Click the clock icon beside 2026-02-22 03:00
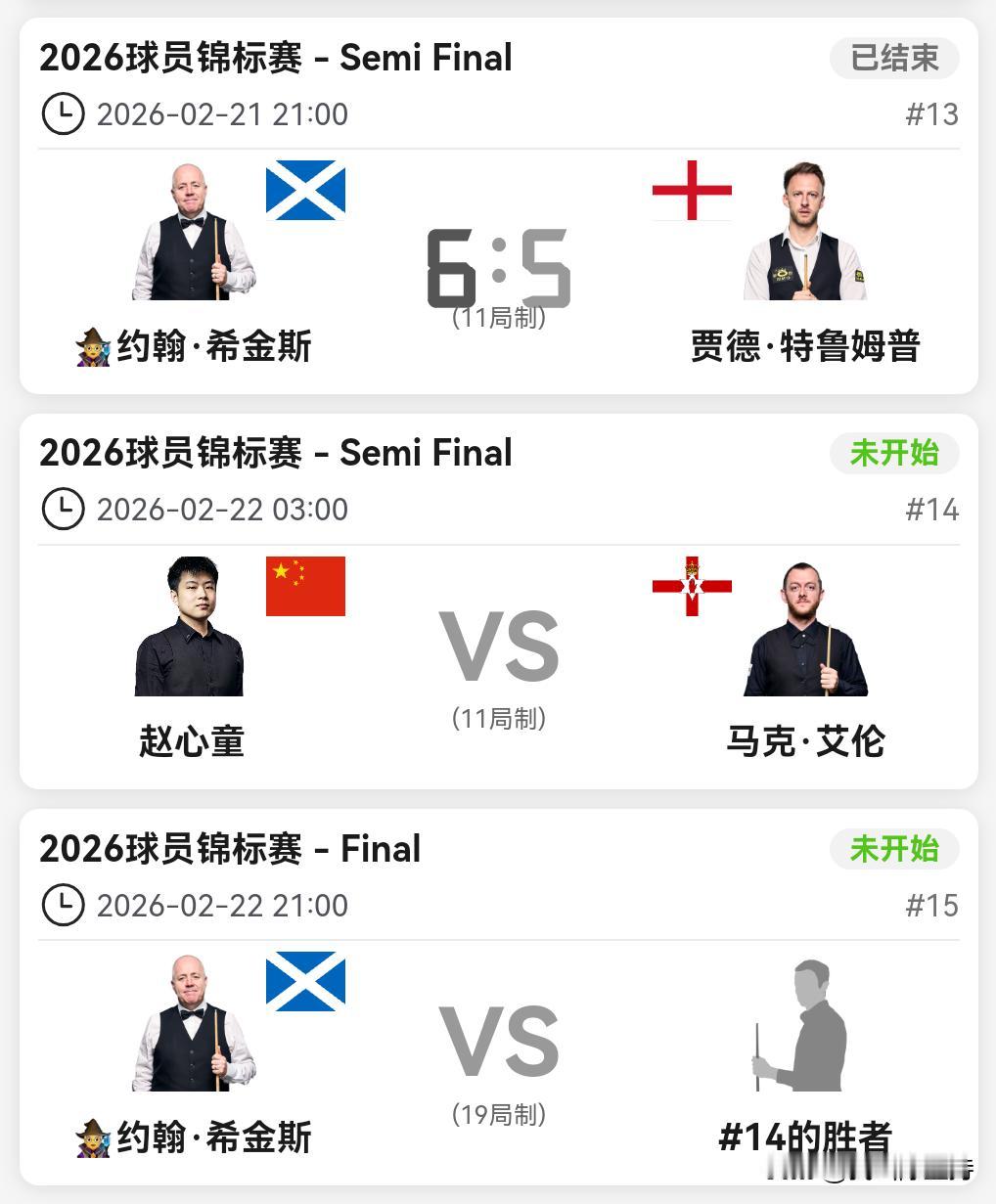This screenshot has height=1204, width=996. 63,509
